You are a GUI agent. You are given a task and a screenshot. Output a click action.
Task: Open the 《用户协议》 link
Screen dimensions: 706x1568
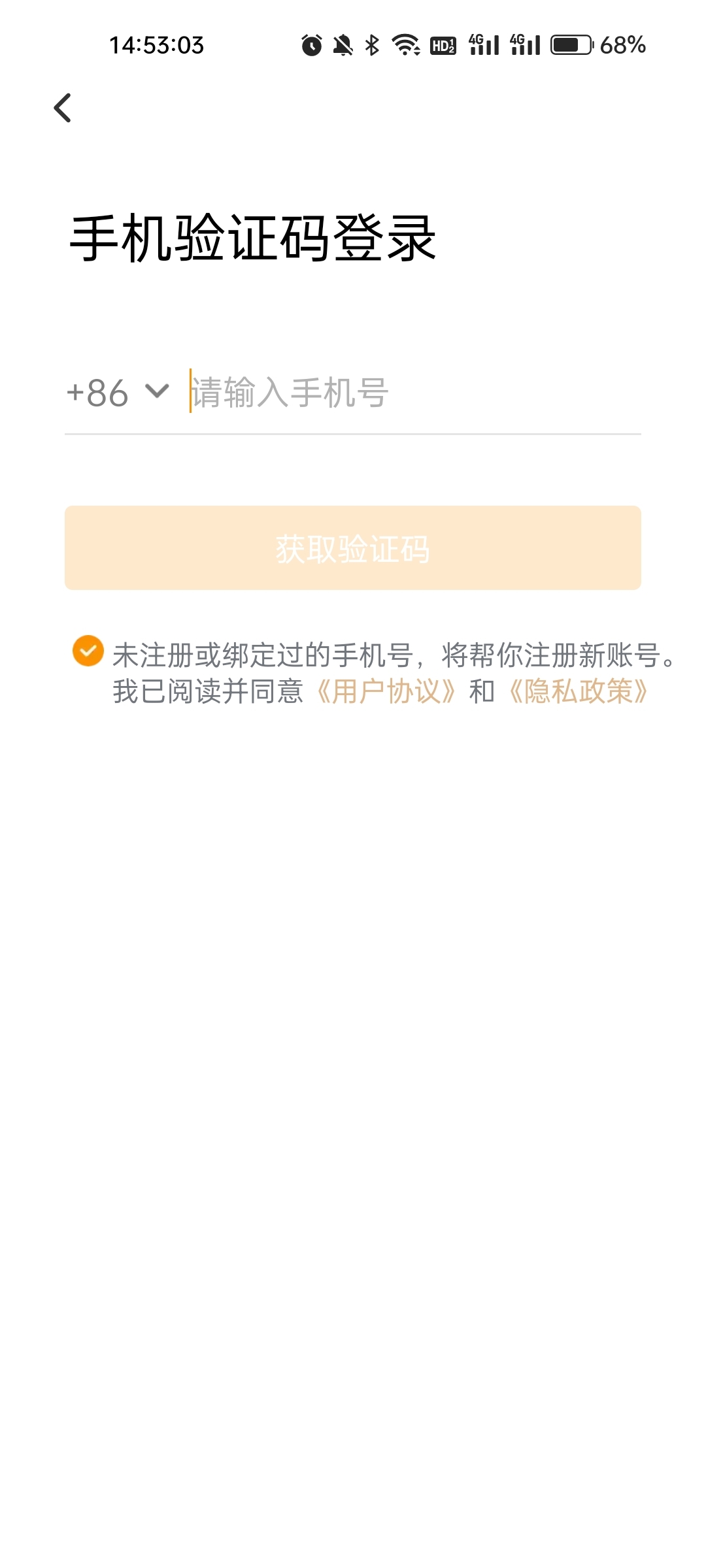point(386,691)
